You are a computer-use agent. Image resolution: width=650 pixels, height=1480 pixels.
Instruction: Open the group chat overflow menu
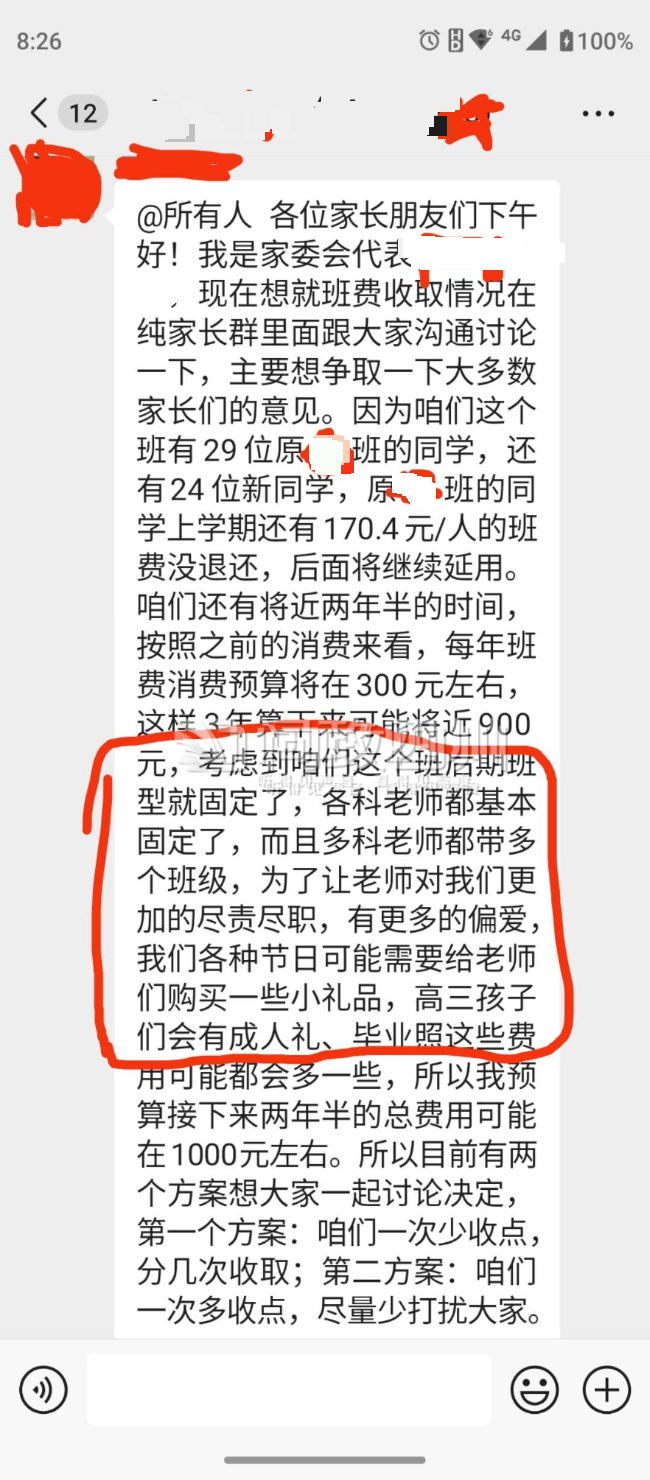tap(598, 113)
